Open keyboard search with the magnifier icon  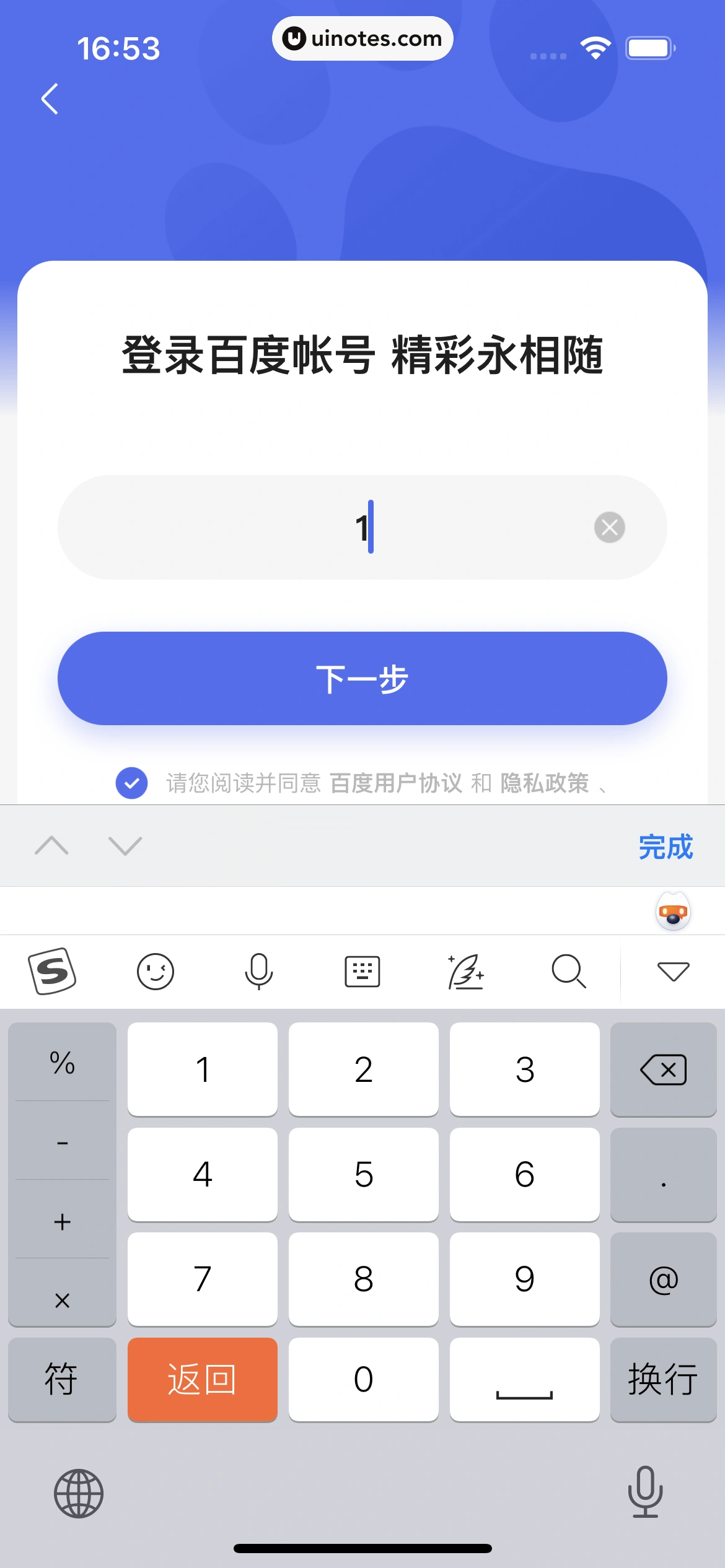point(569,971)
